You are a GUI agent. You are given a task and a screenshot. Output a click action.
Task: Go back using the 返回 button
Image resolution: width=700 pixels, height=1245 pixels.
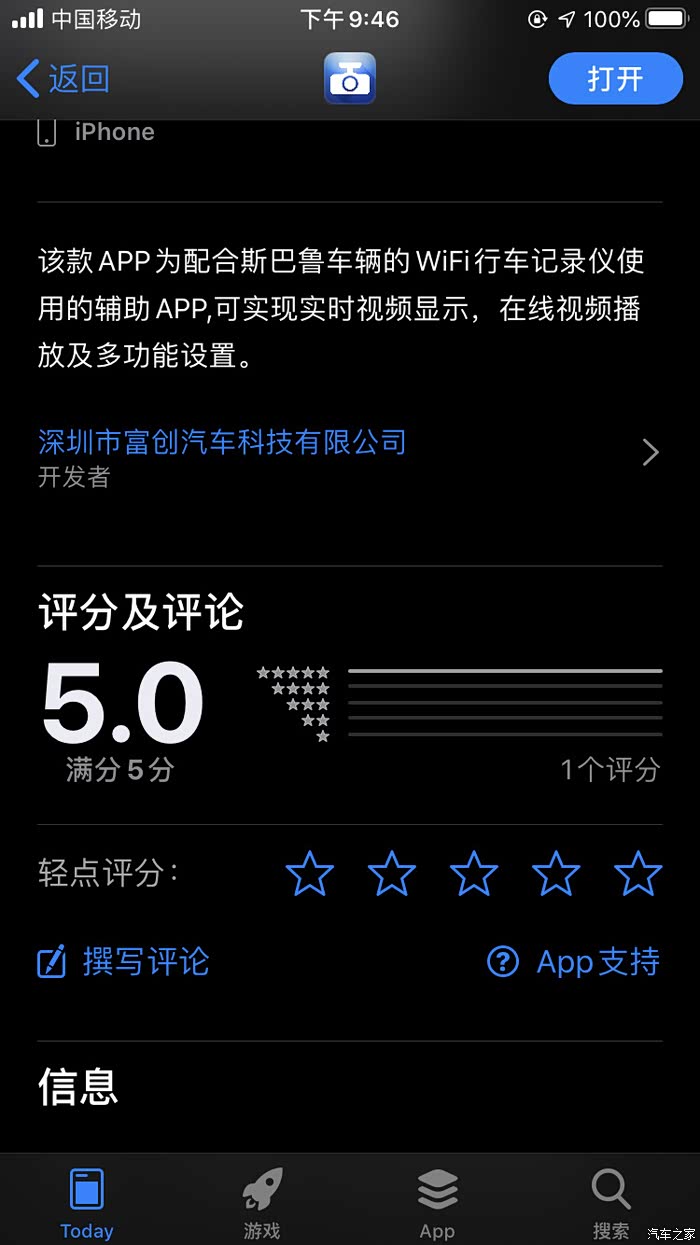pos(62,78)
